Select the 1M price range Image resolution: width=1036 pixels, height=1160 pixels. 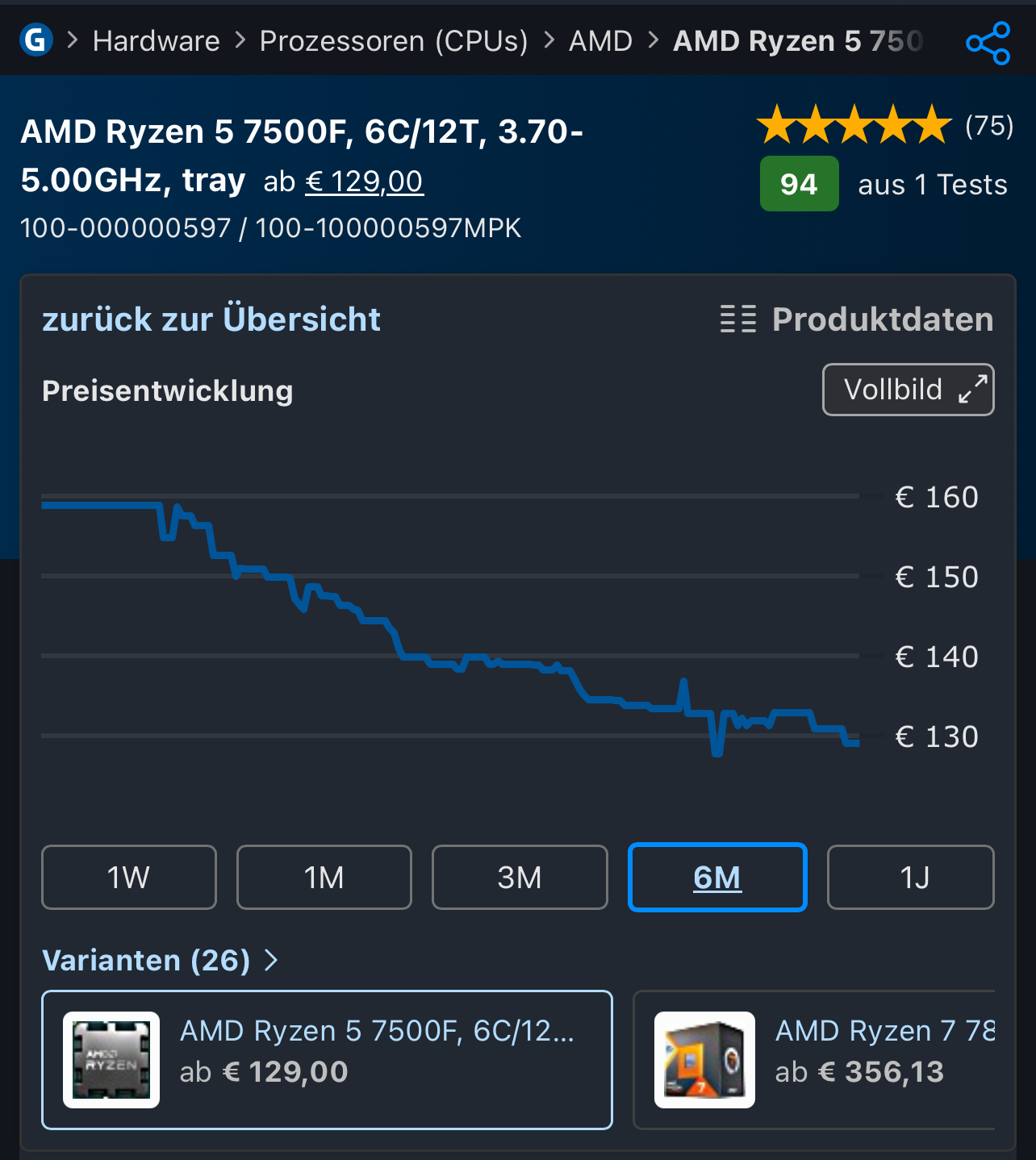point(324,877)
